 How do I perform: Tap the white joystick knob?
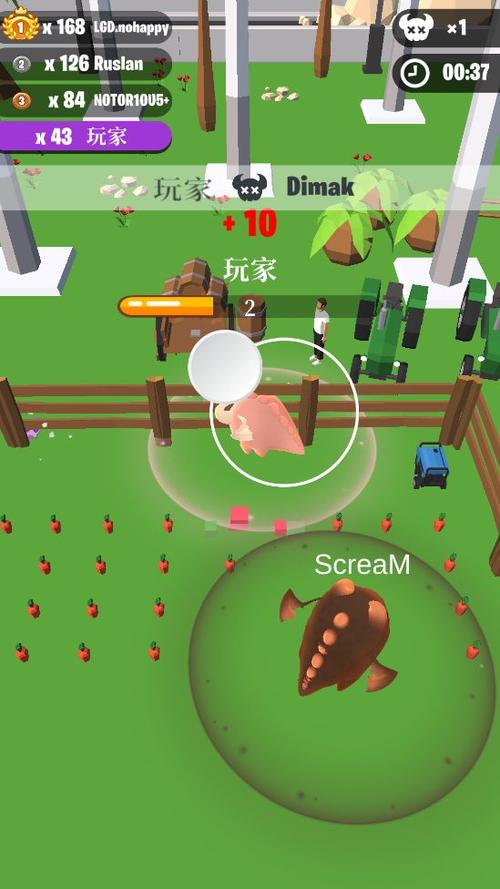point(225,366)
